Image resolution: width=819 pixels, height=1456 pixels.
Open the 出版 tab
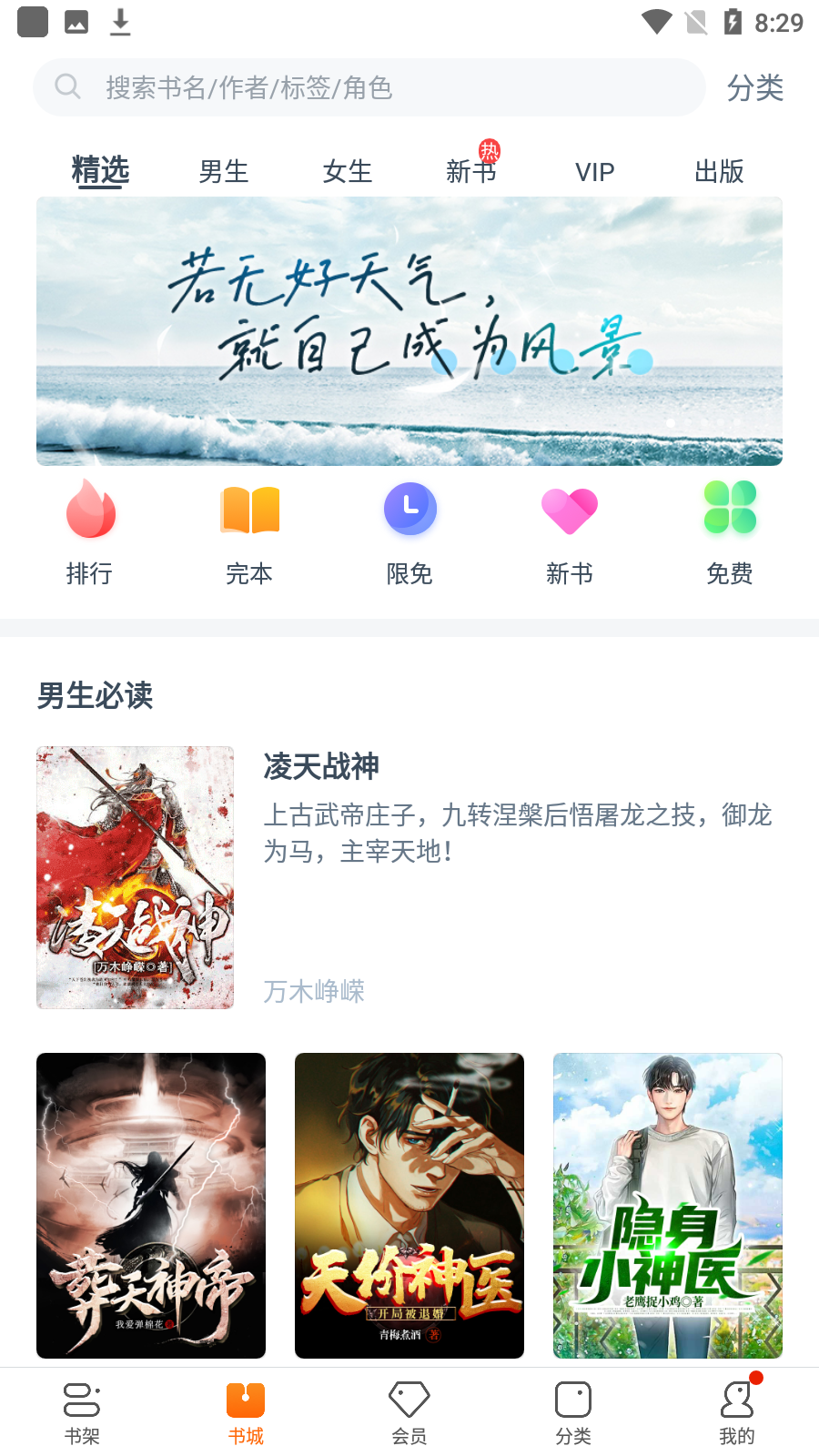(x=719, y=171)
